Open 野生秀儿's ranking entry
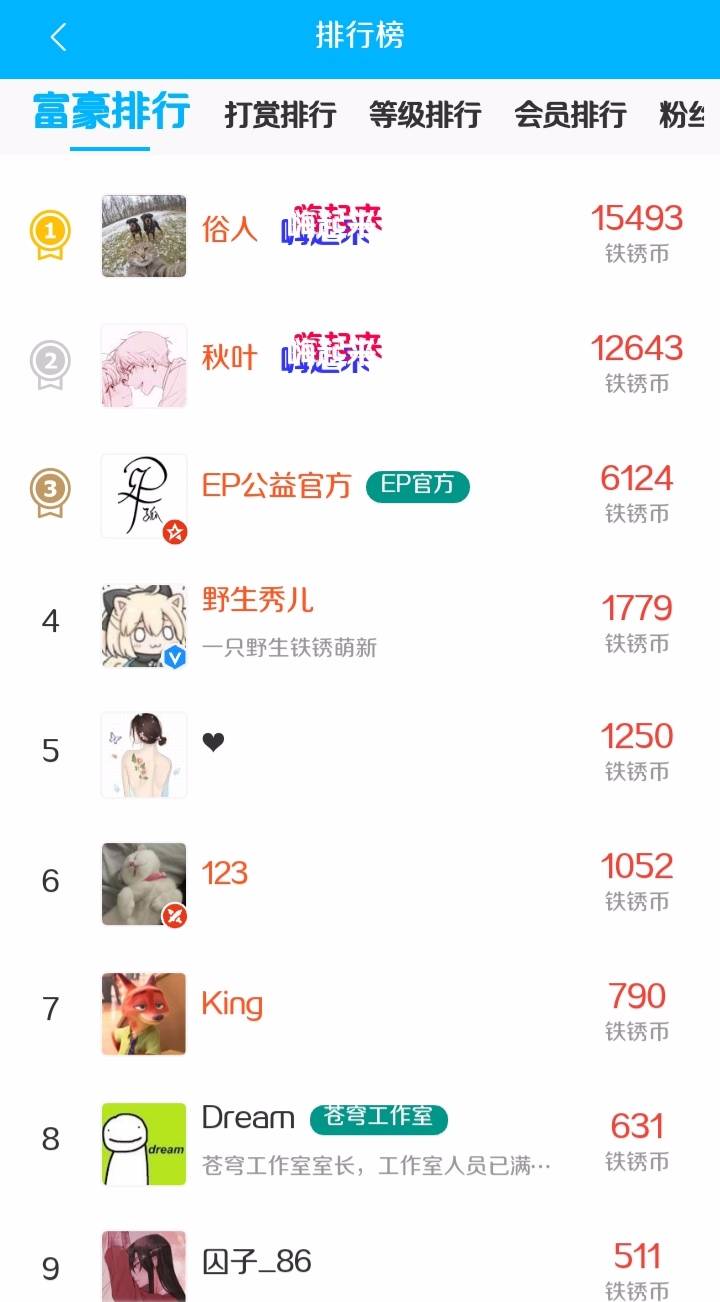The image size is (720, 1302). point(258,601)
